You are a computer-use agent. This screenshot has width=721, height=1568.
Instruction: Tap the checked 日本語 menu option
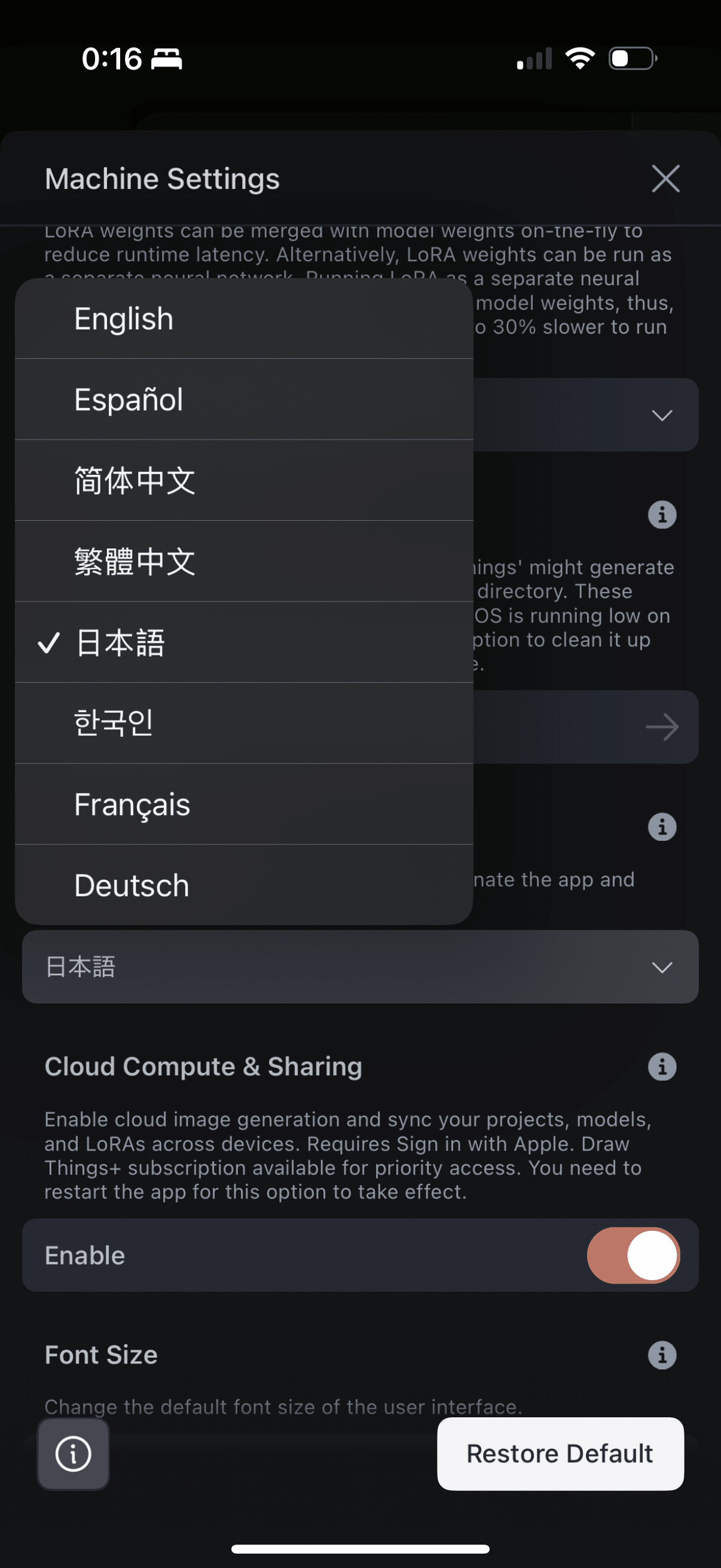point(243,642)
